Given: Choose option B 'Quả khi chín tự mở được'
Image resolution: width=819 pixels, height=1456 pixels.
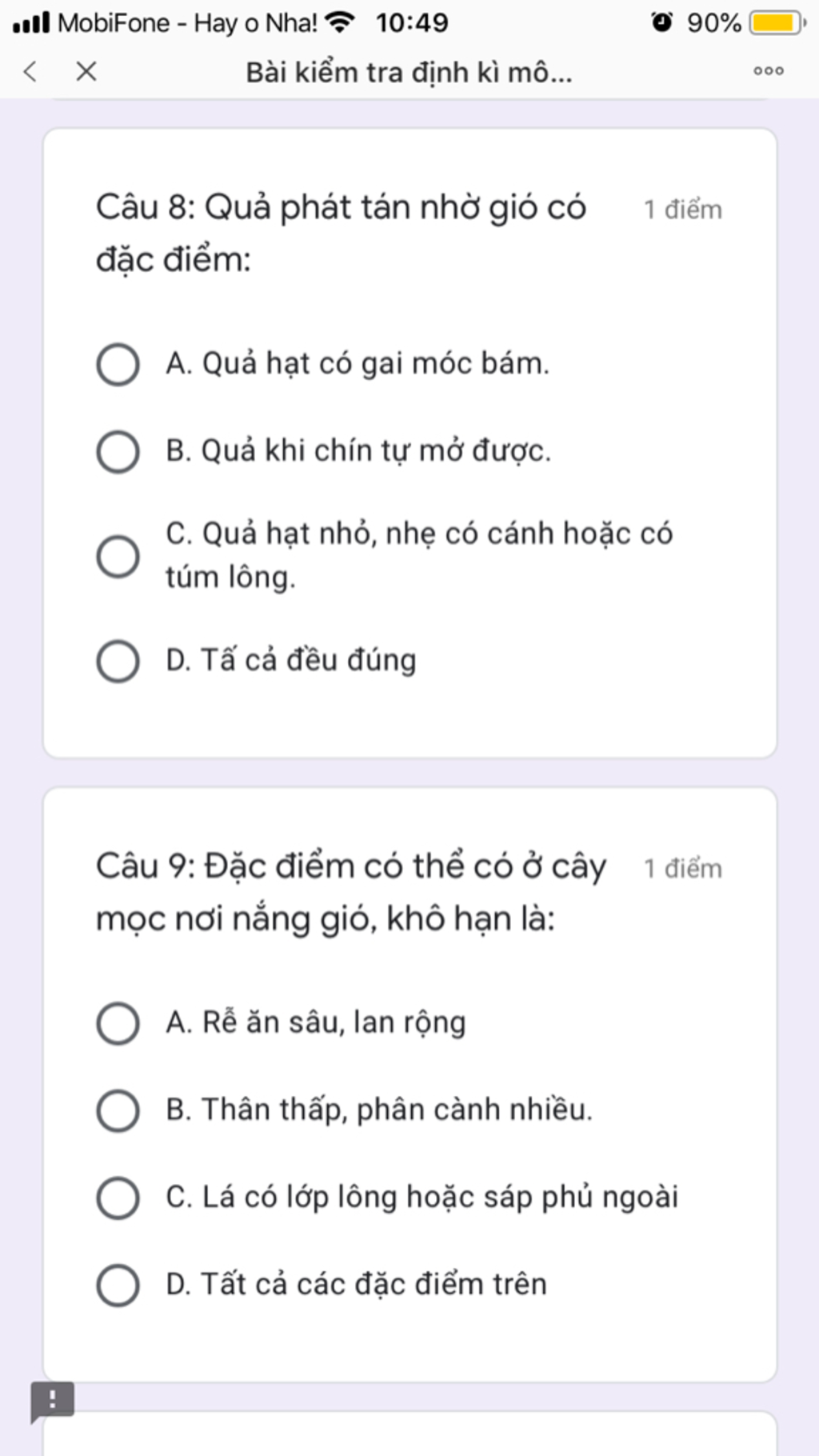Looking at the screenshot, I should point(118,452).
